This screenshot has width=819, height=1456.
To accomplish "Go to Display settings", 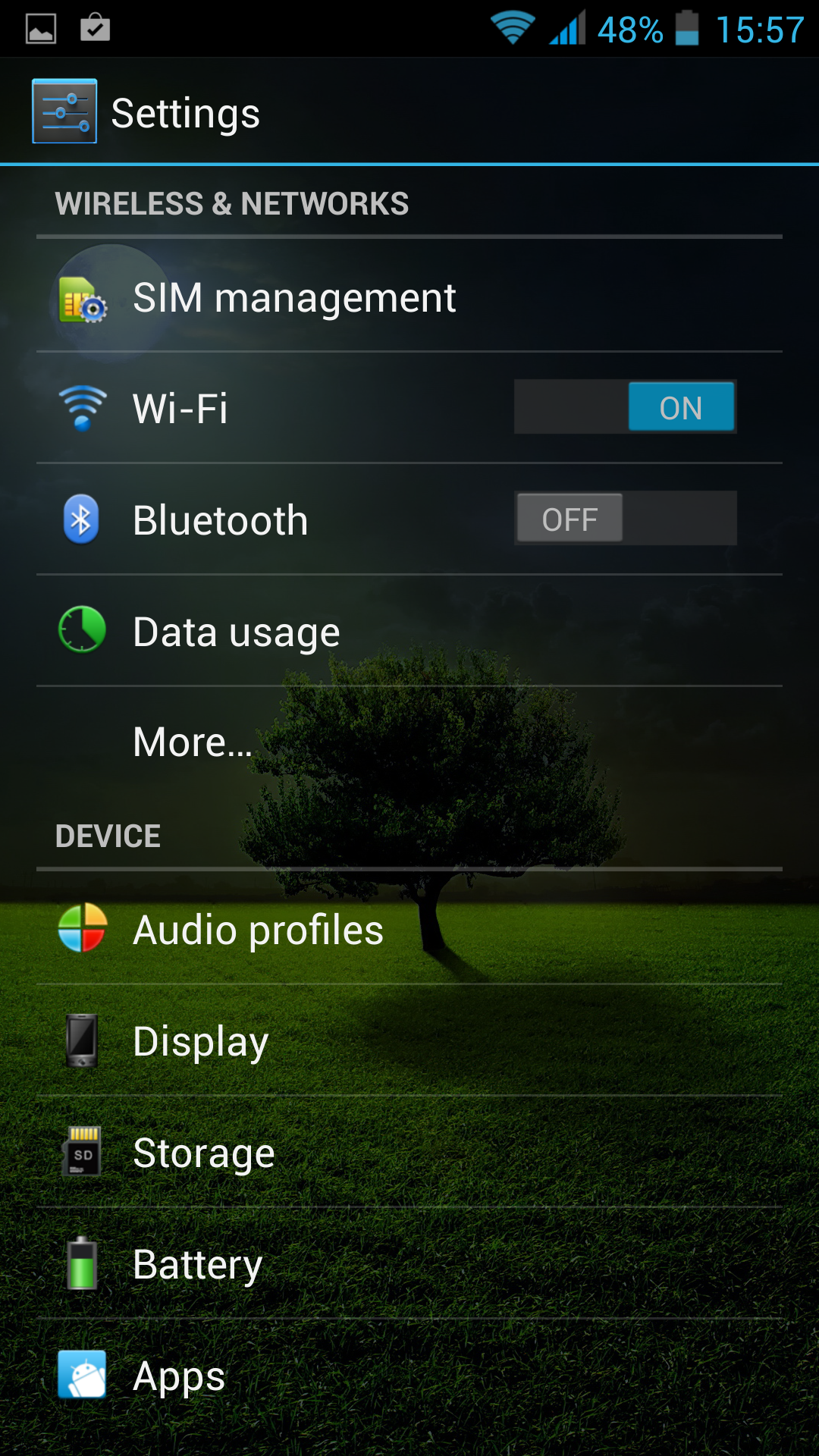I will click(x=409, y=1040).
